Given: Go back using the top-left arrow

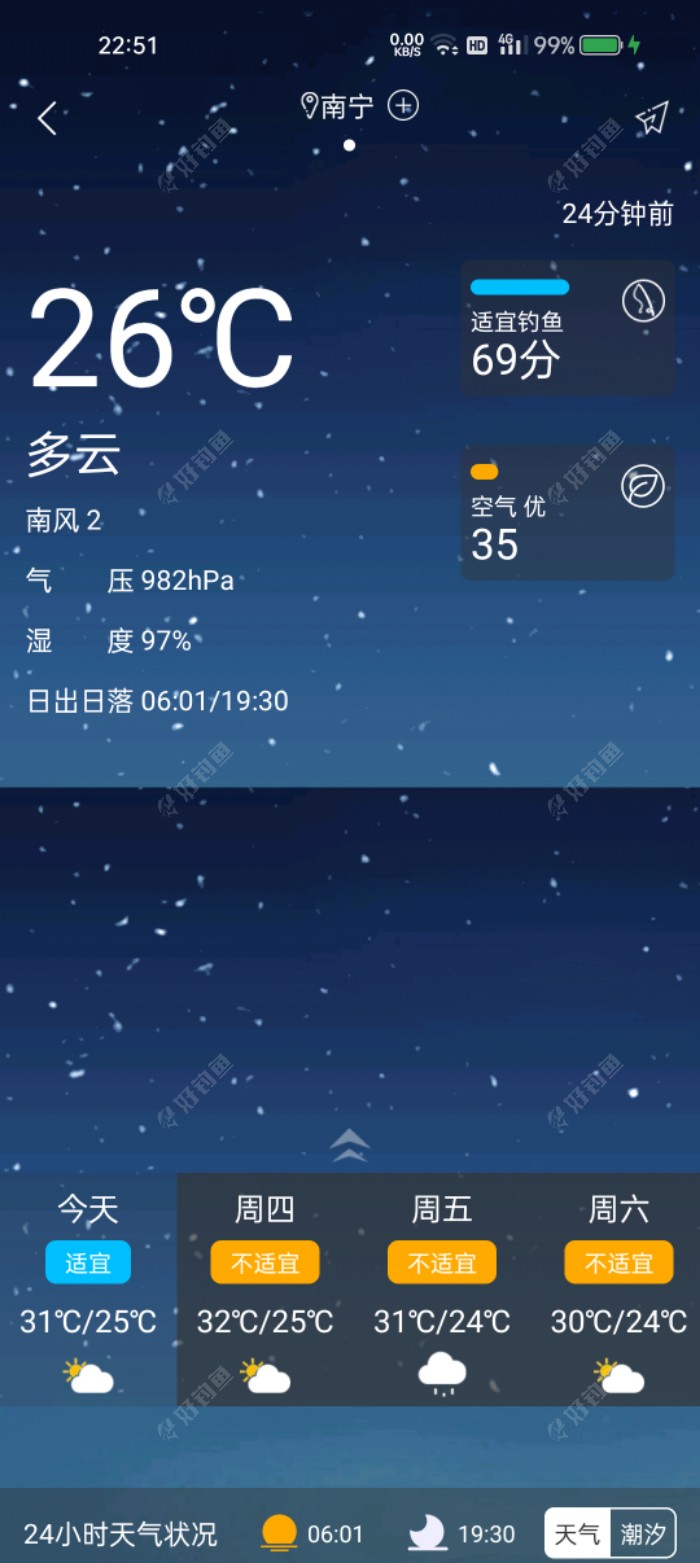Looking at the screenshot, I should (x=46, y=119).
